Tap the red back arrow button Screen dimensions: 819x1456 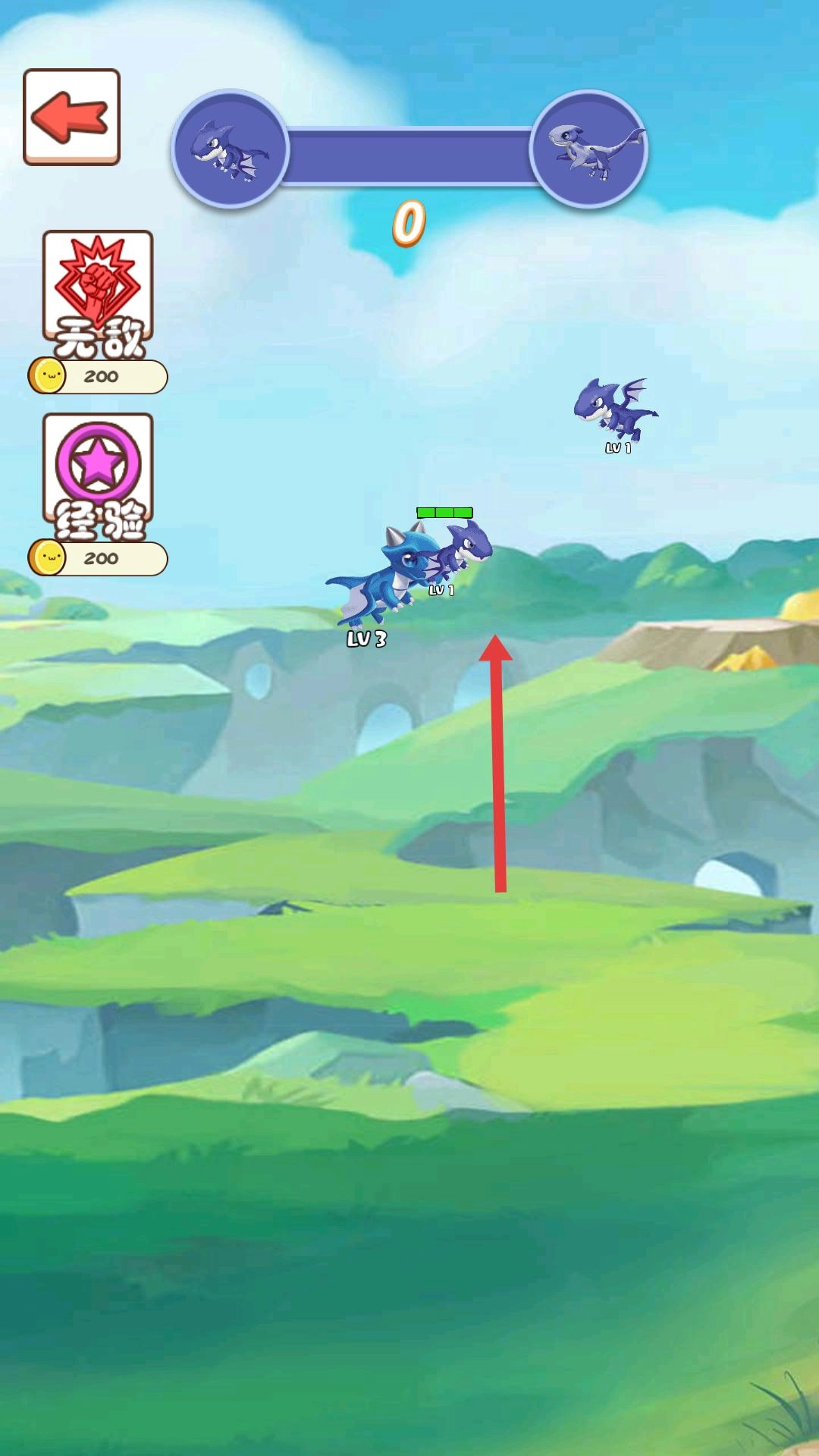coord(71,117)
